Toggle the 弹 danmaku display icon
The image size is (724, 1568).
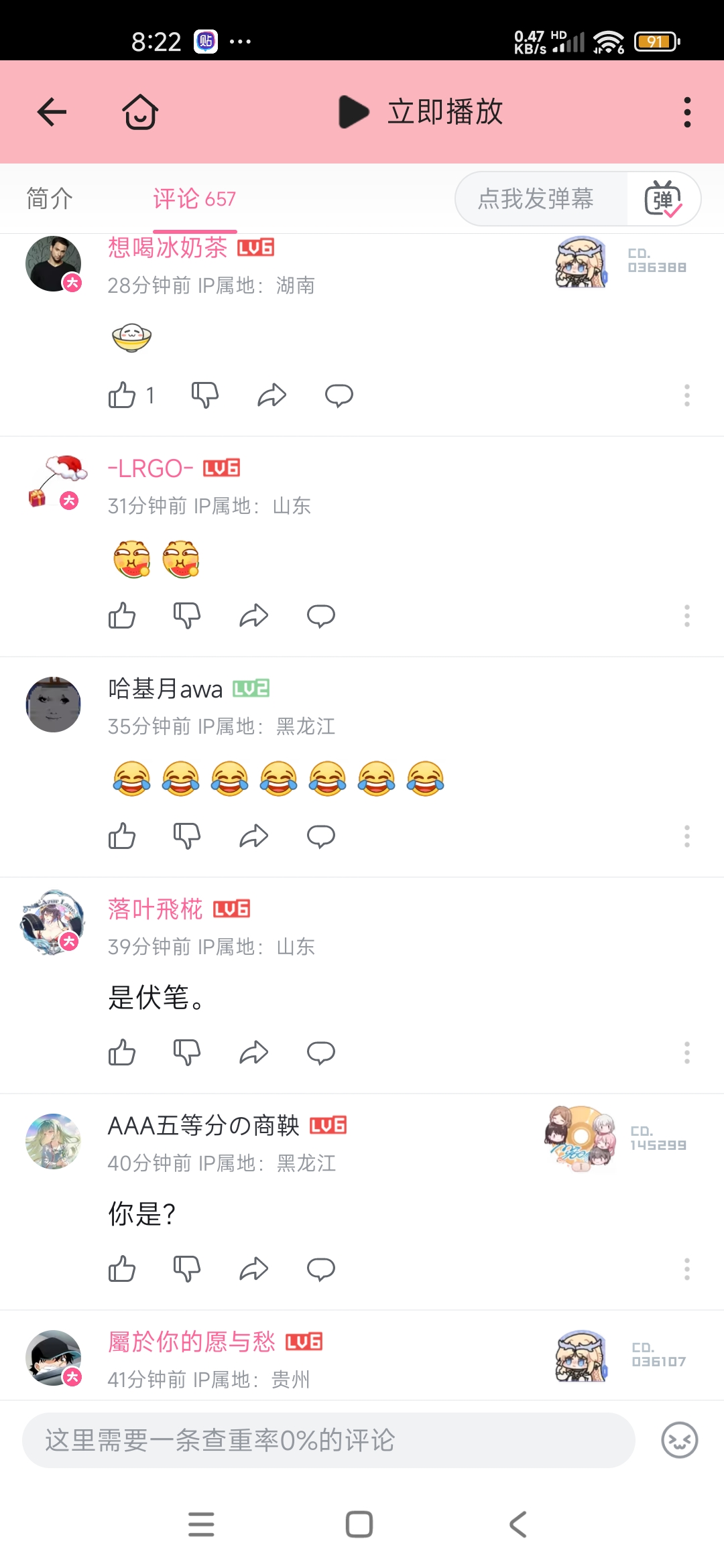pos(663,199)
